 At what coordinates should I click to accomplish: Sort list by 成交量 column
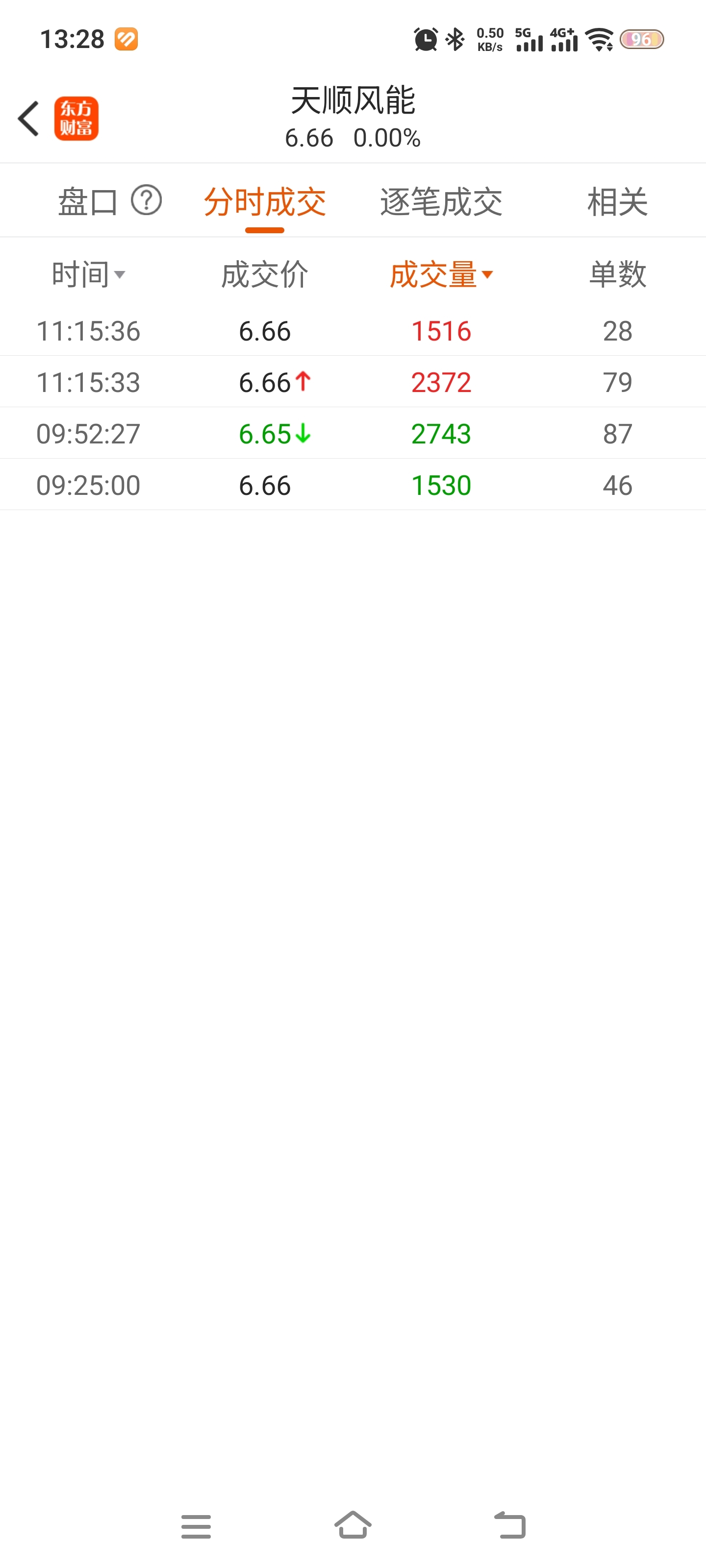coord(441,274)
